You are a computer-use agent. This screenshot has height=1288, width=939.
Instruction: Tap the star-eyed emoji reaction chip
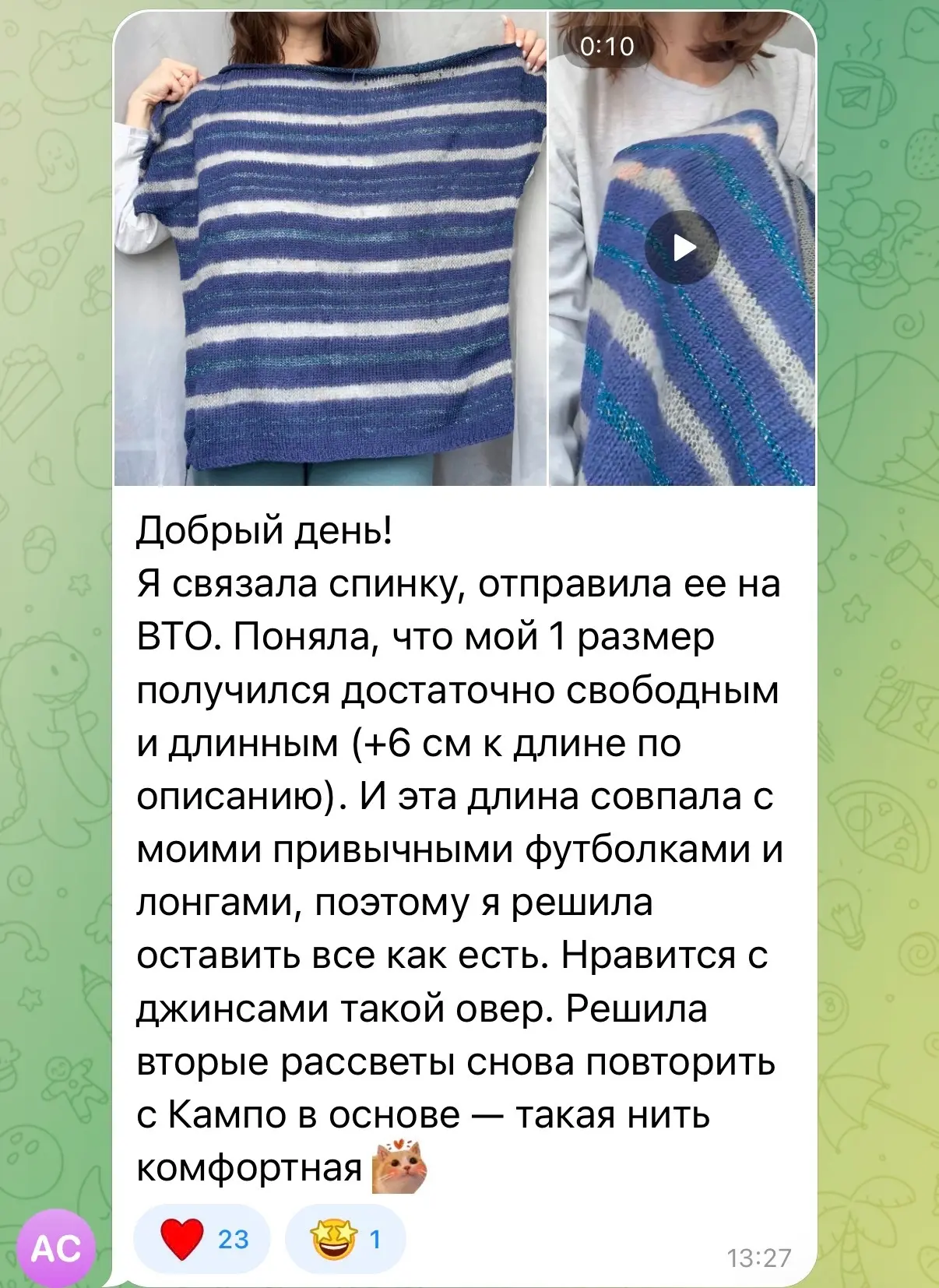345,1238
